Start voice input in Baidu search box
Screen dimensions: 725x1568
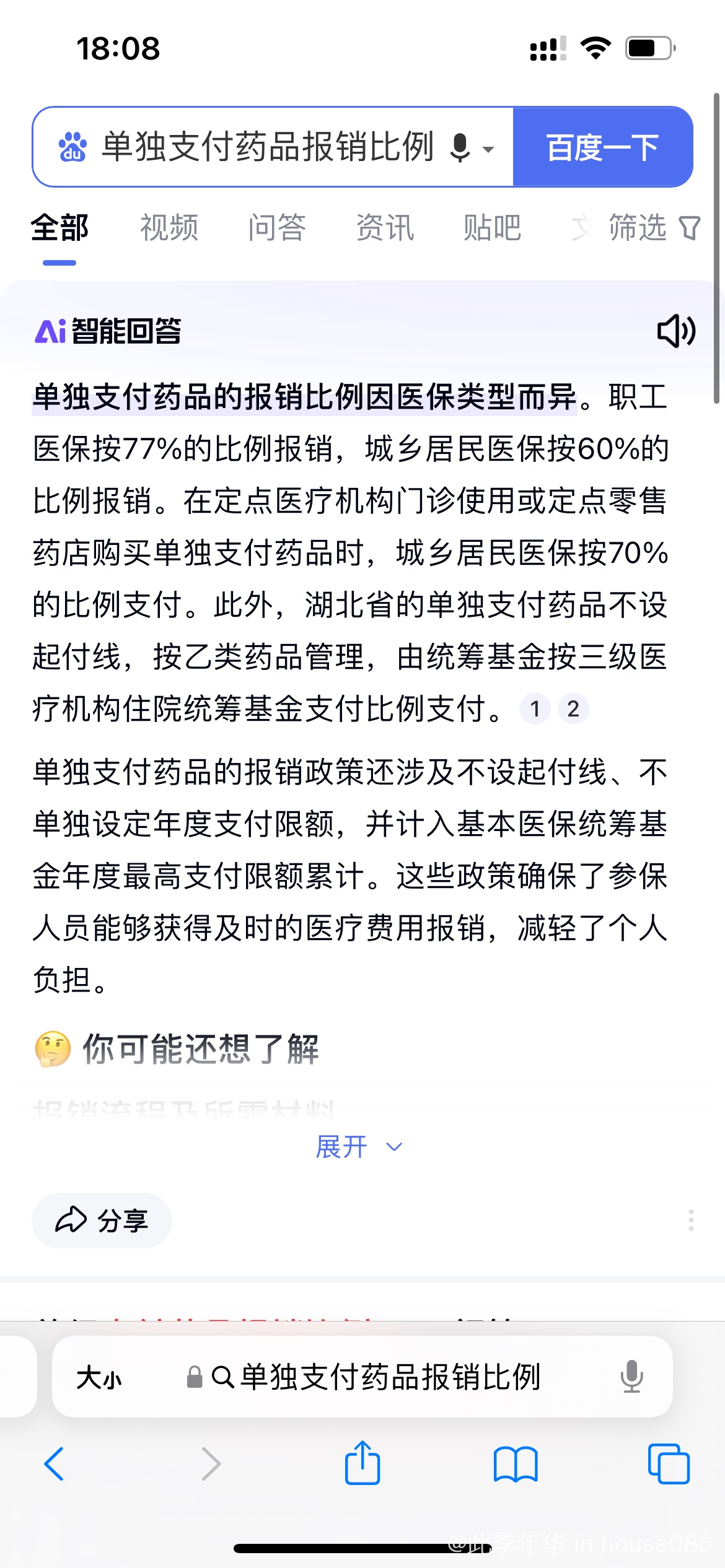(460, 147)
